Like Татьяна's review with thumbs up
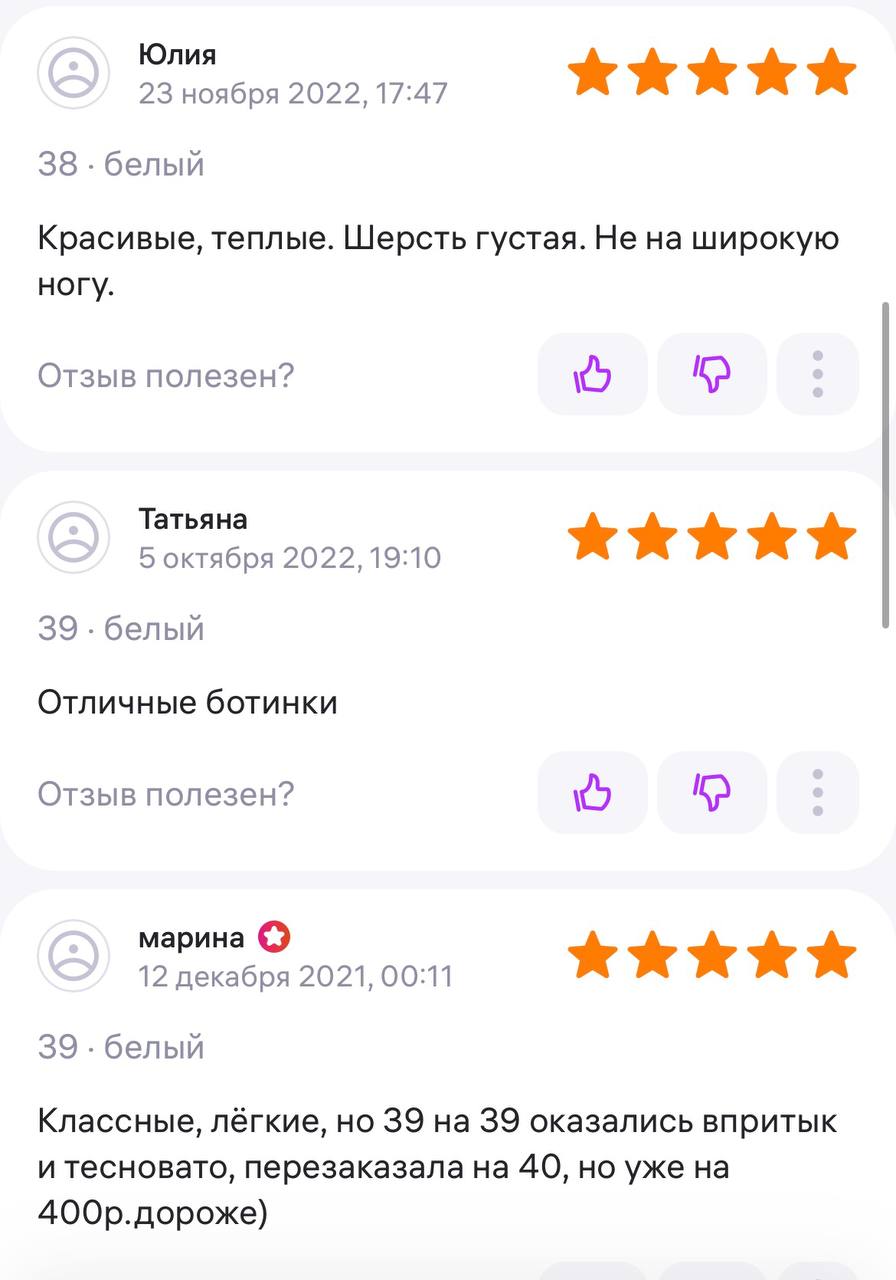This screenshot has width=896, height=1280. pyautogui.click(x=592, y=793)
